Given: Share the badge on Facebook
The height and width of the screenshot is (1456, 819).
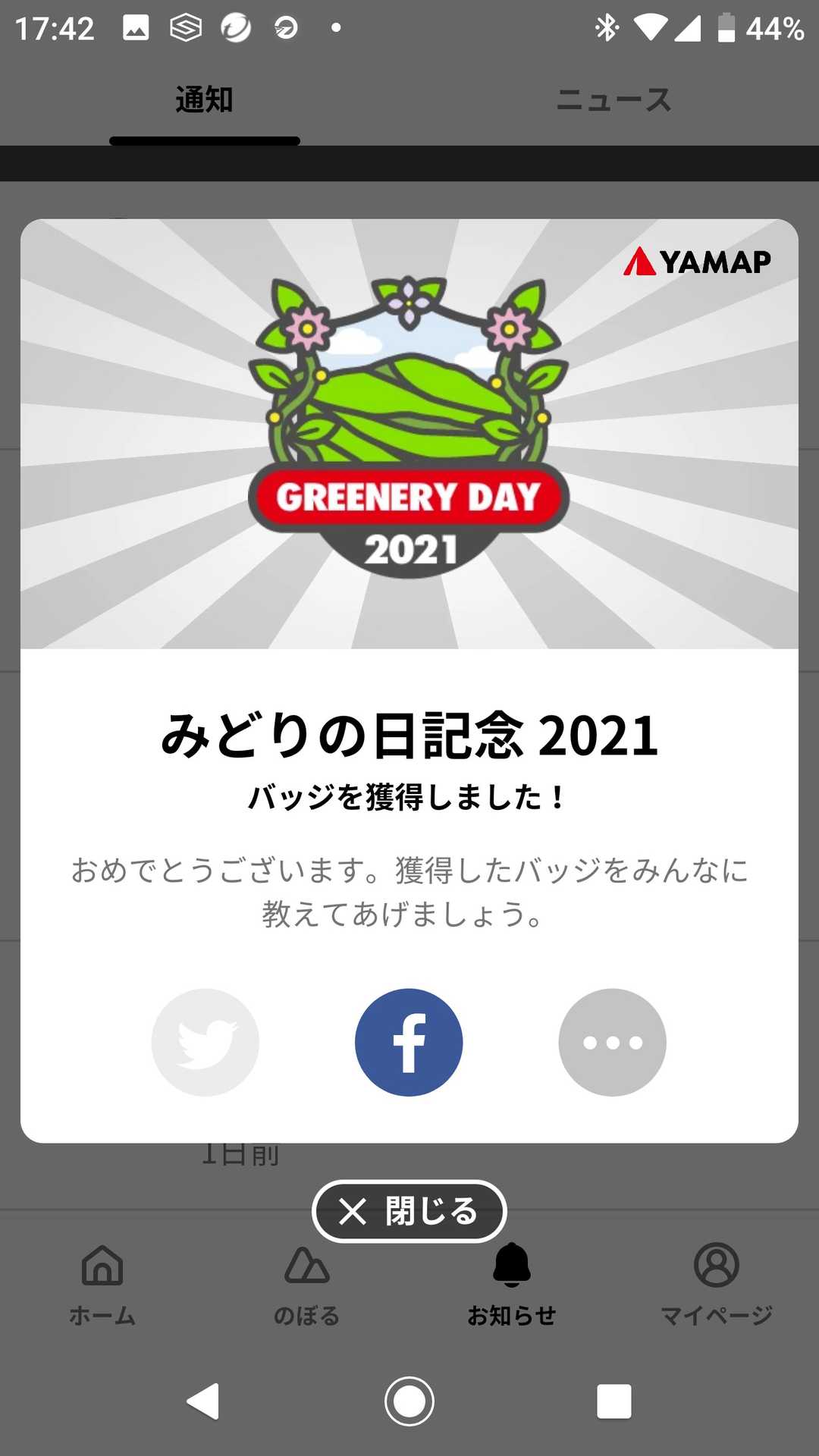Looking at the screenshot, I should [x=409, y=1042].
